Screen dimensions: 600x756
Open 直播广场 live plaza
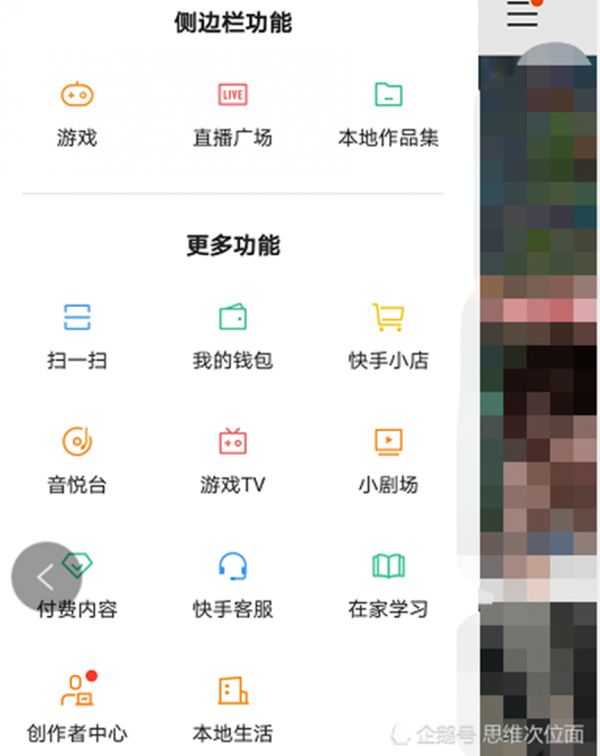[x=232, y=112]
